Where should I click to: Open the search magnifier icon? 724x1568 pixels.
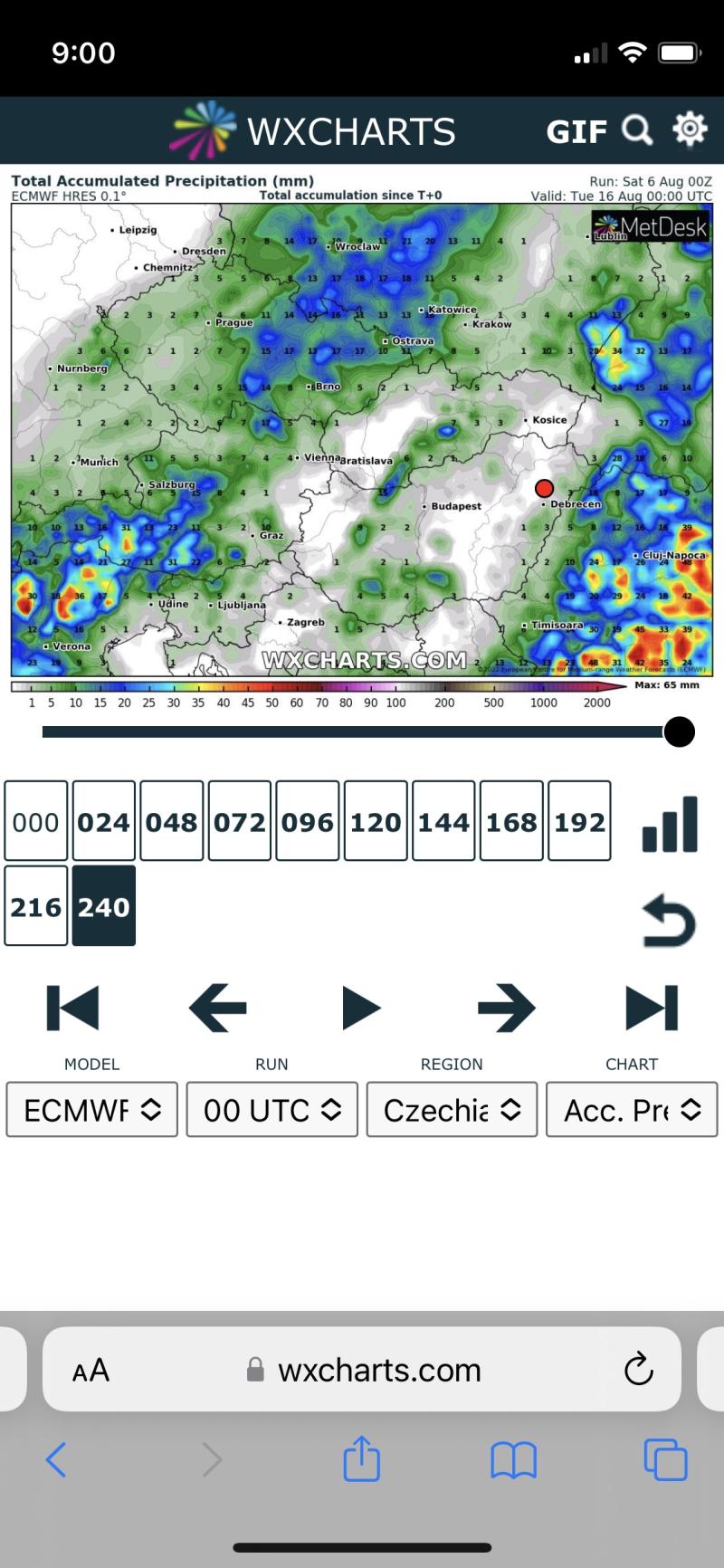pos(637,130)
